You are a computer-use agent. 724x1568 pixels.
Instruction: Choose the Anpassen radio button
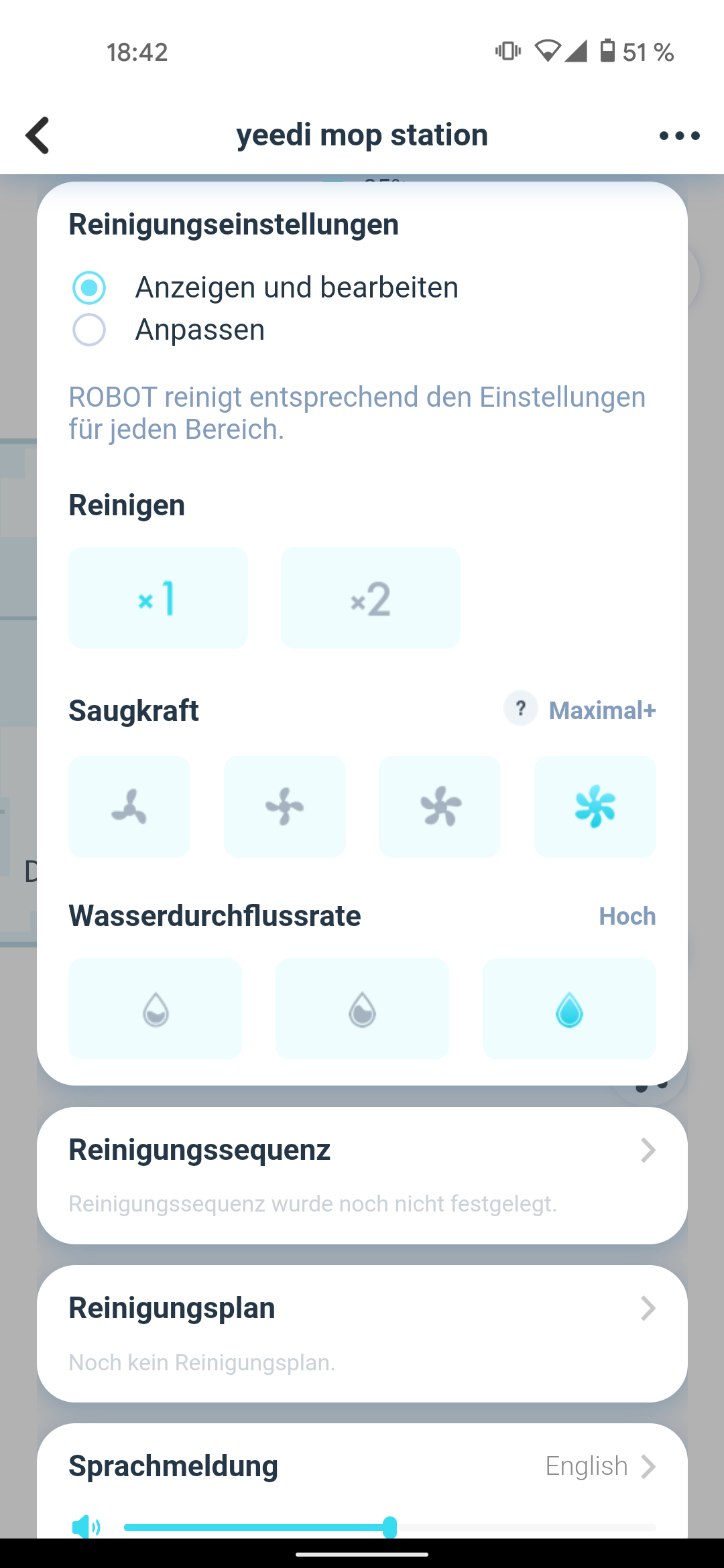(x=89, y=330)
